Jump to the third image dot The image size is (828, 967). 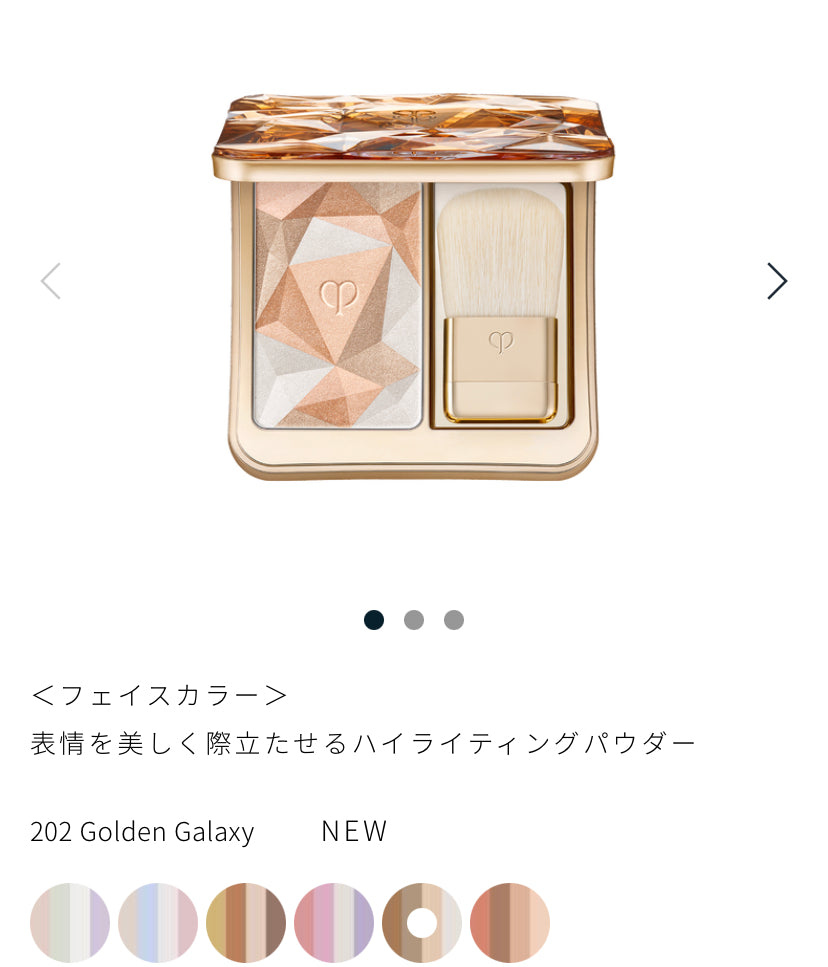(x=454, y=620)
